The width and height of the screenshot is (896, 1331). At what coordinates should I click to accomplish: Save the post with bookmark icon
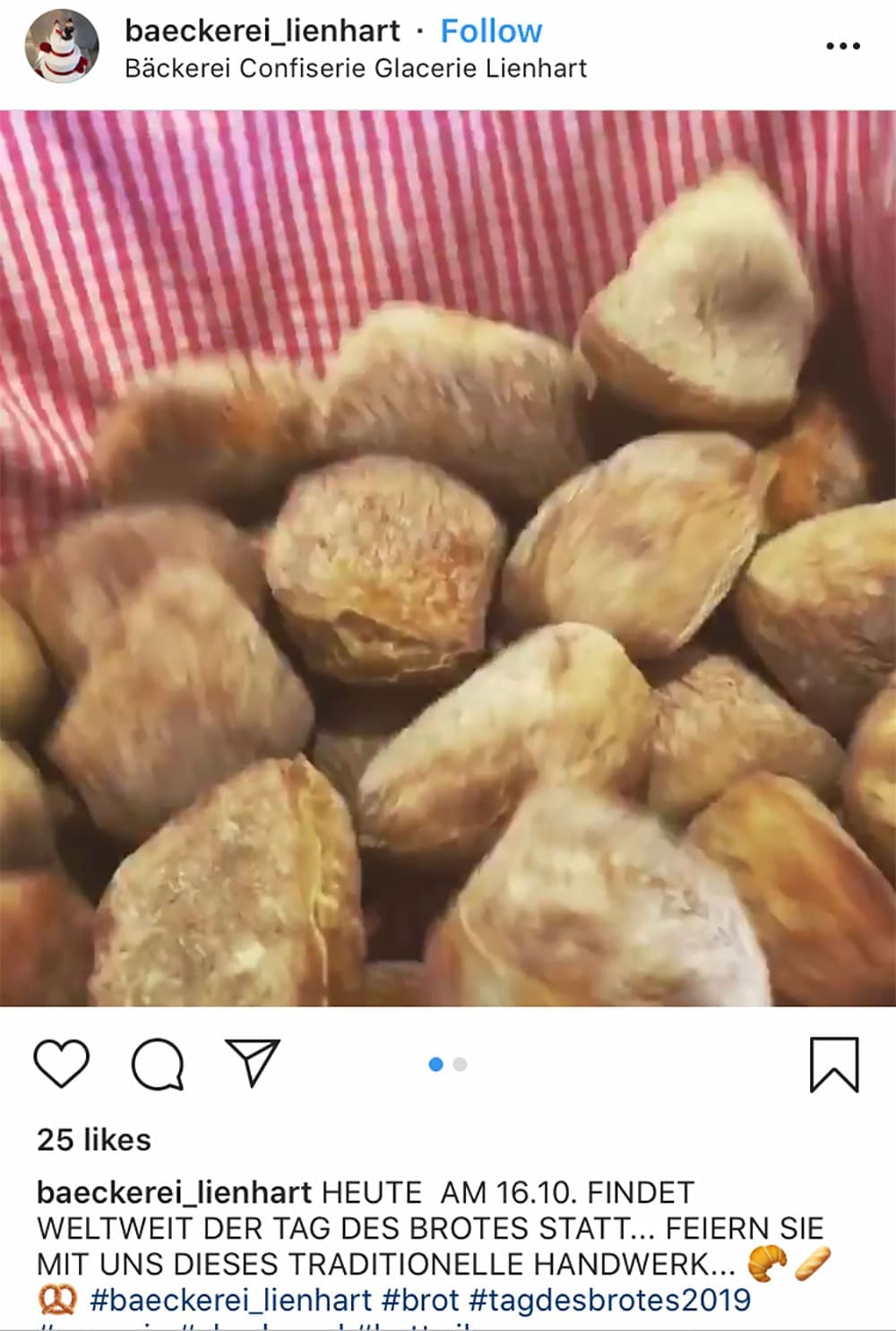tap(834, 1065)
